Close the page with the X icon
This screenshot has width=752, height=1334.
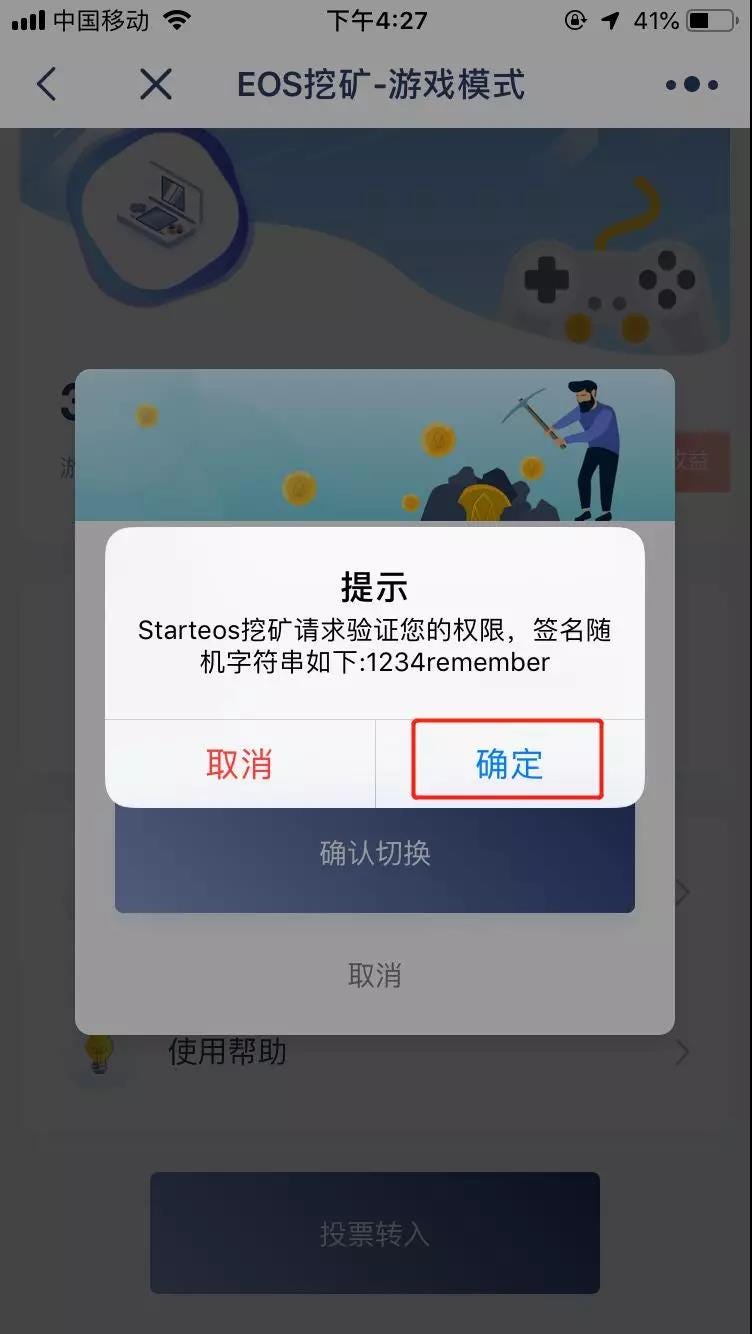(x=156, y=84)
